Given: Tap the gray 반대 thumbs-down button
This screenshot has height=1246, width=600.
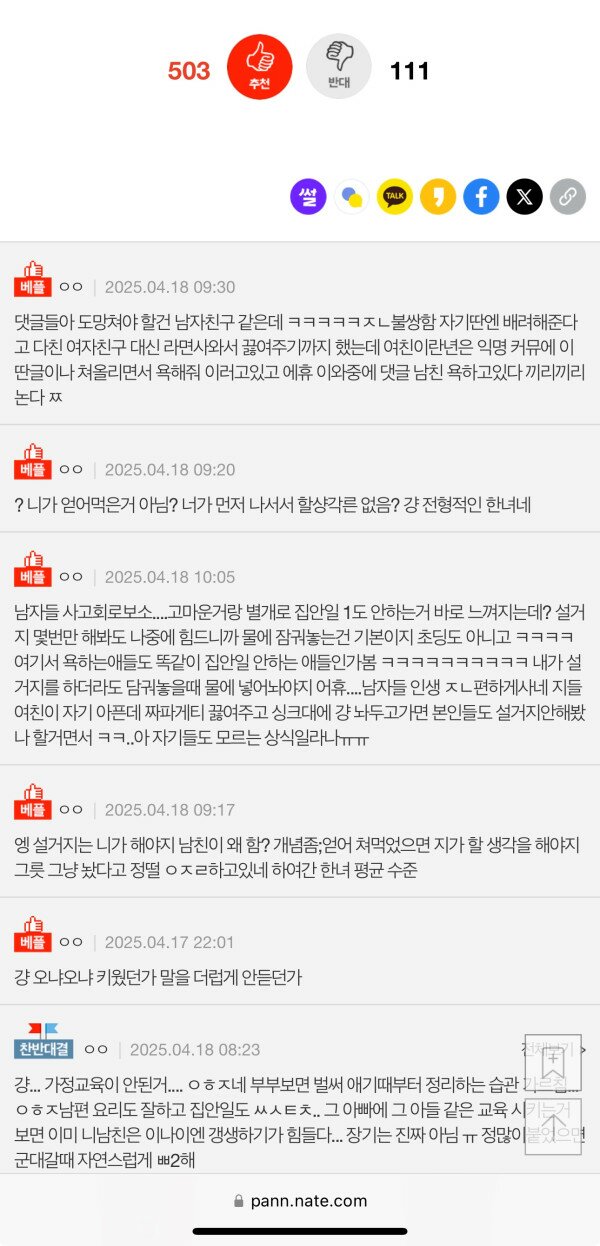Looking at the screenshot, I should pos(337,67).
